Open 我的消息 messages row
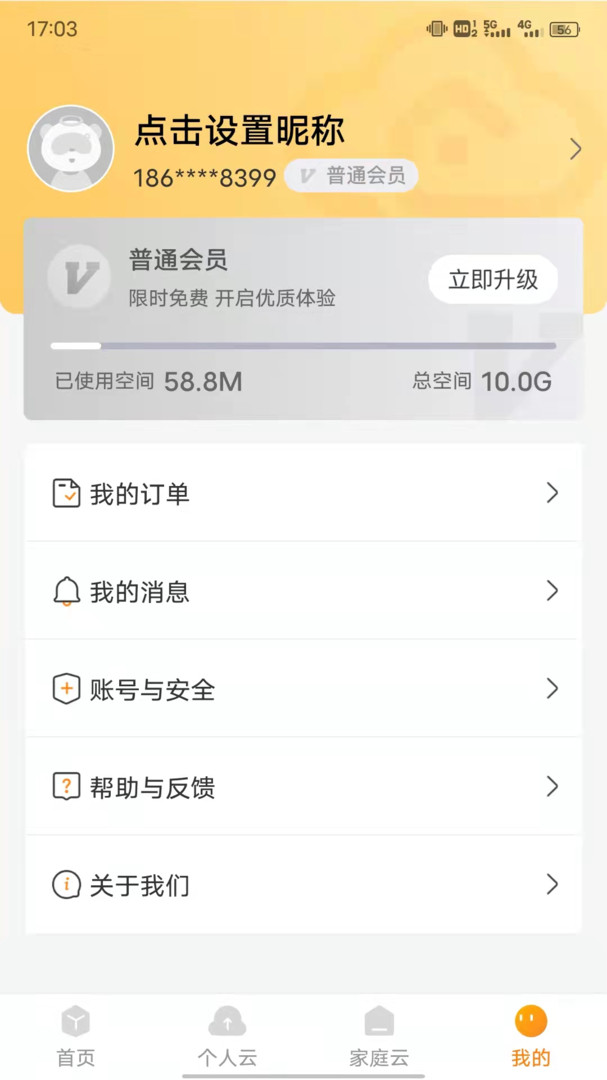 point(303,591)
